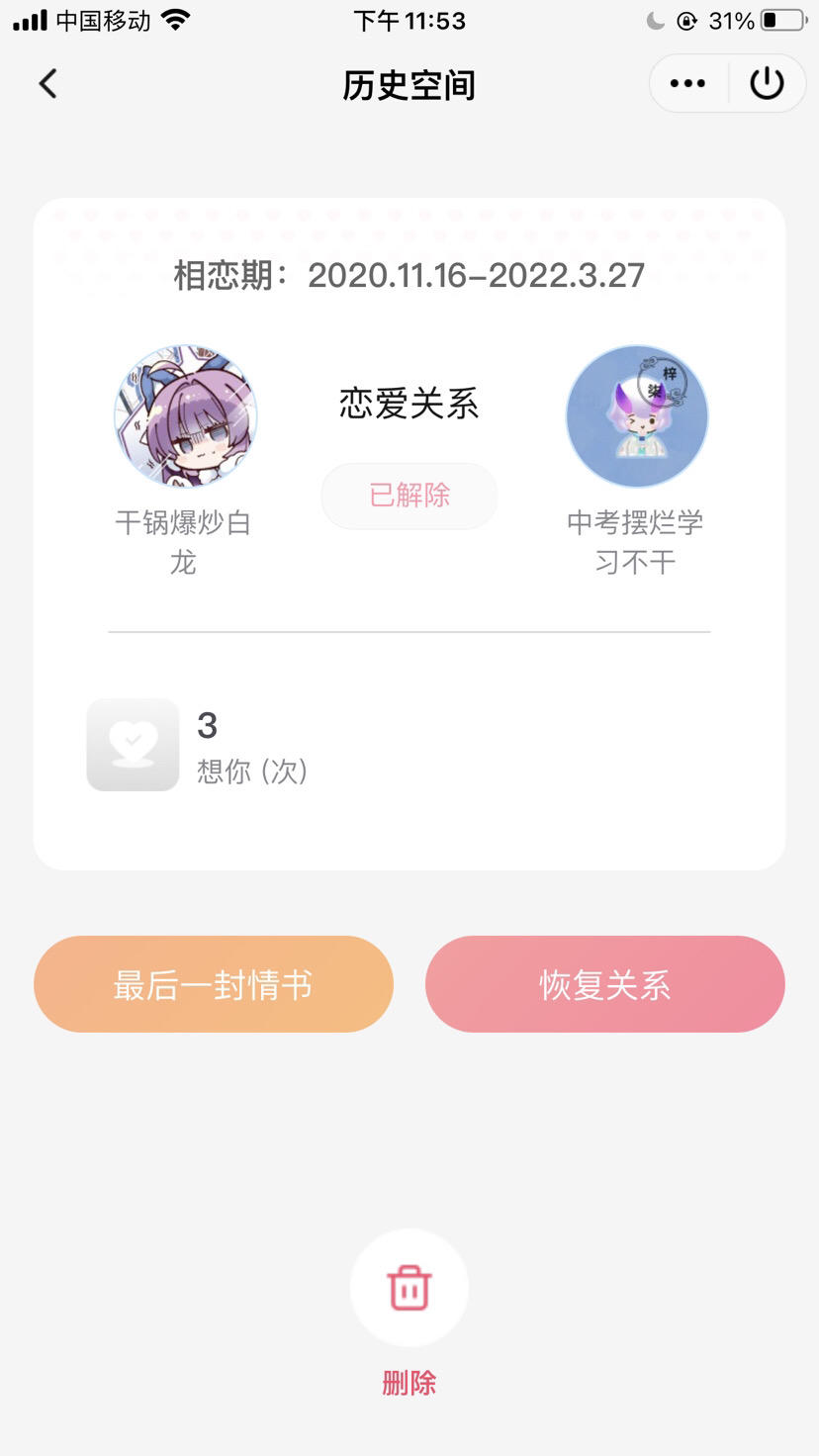This screenshot has width=819, height=1456.
Task: Click the 恢复关系 button to restore relationship
Action: pos(604,983)
